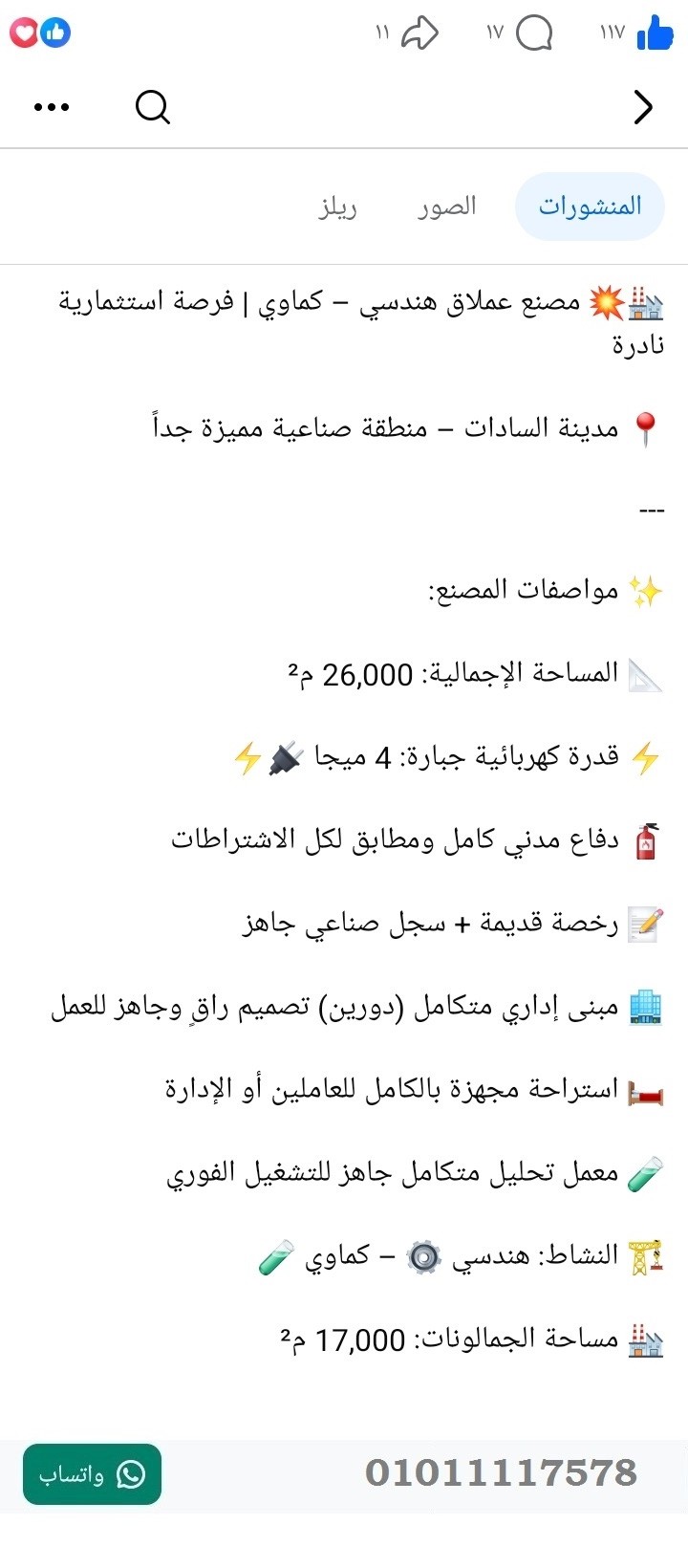Tap the blue thumbs-up reaction badge
The height and width of the screenshot is (1568, 688).
click(x=55, y=32)
